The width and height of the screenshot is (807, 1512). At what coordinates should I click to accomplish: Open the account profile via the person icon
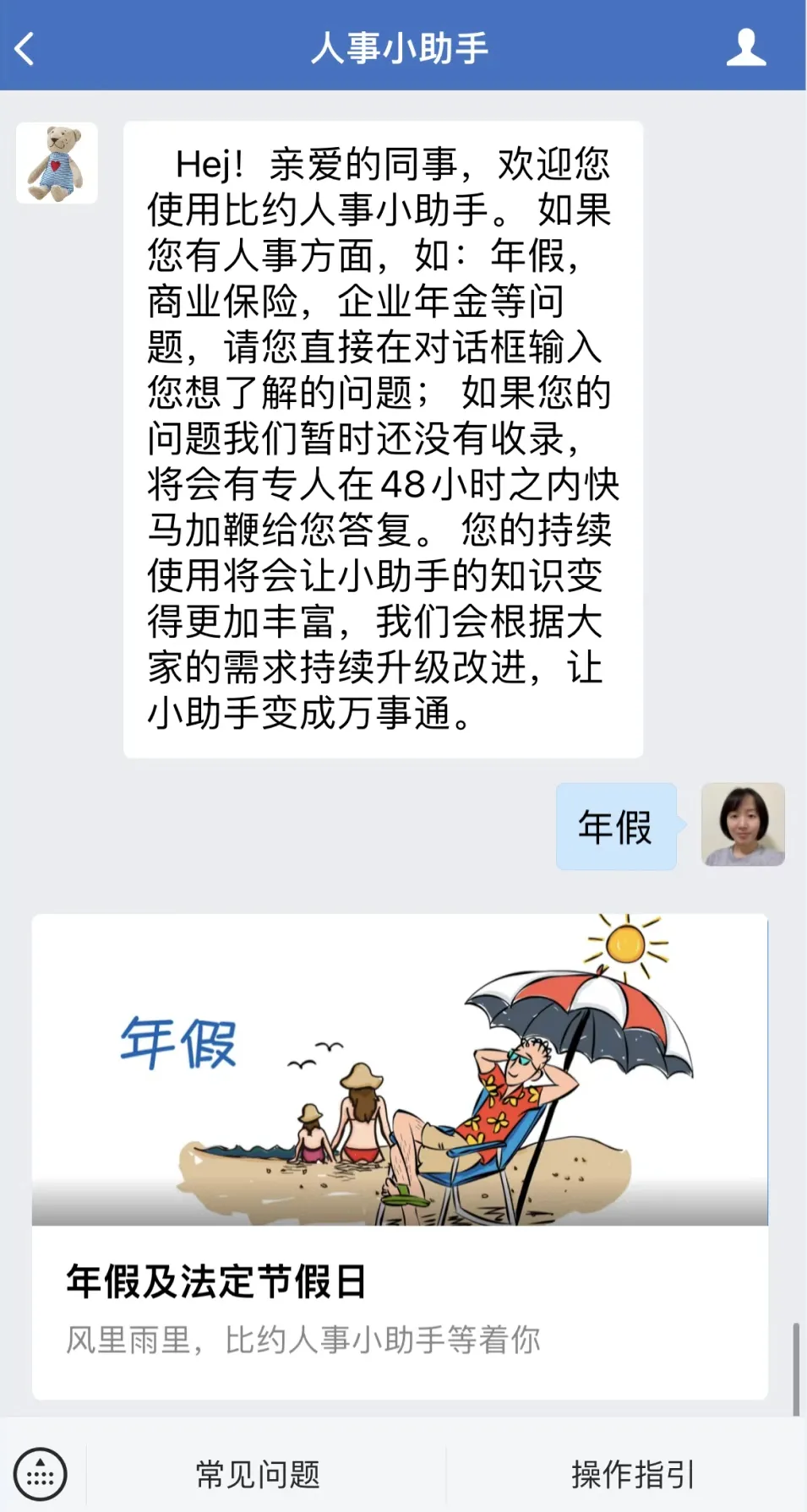coord(747,48)
